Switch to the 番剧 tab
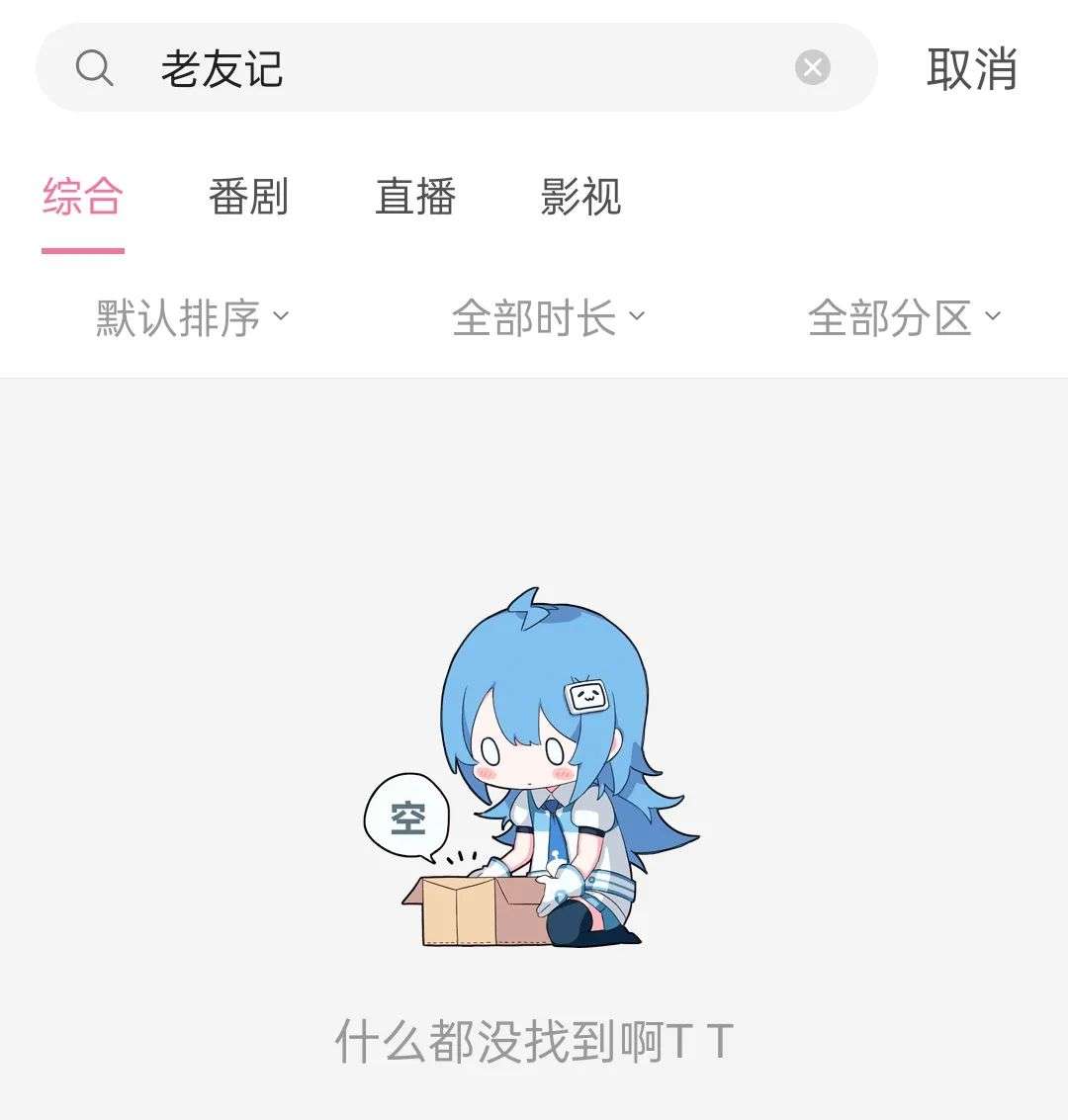This screenshot has width=1068, height=1120. (248, 197)
